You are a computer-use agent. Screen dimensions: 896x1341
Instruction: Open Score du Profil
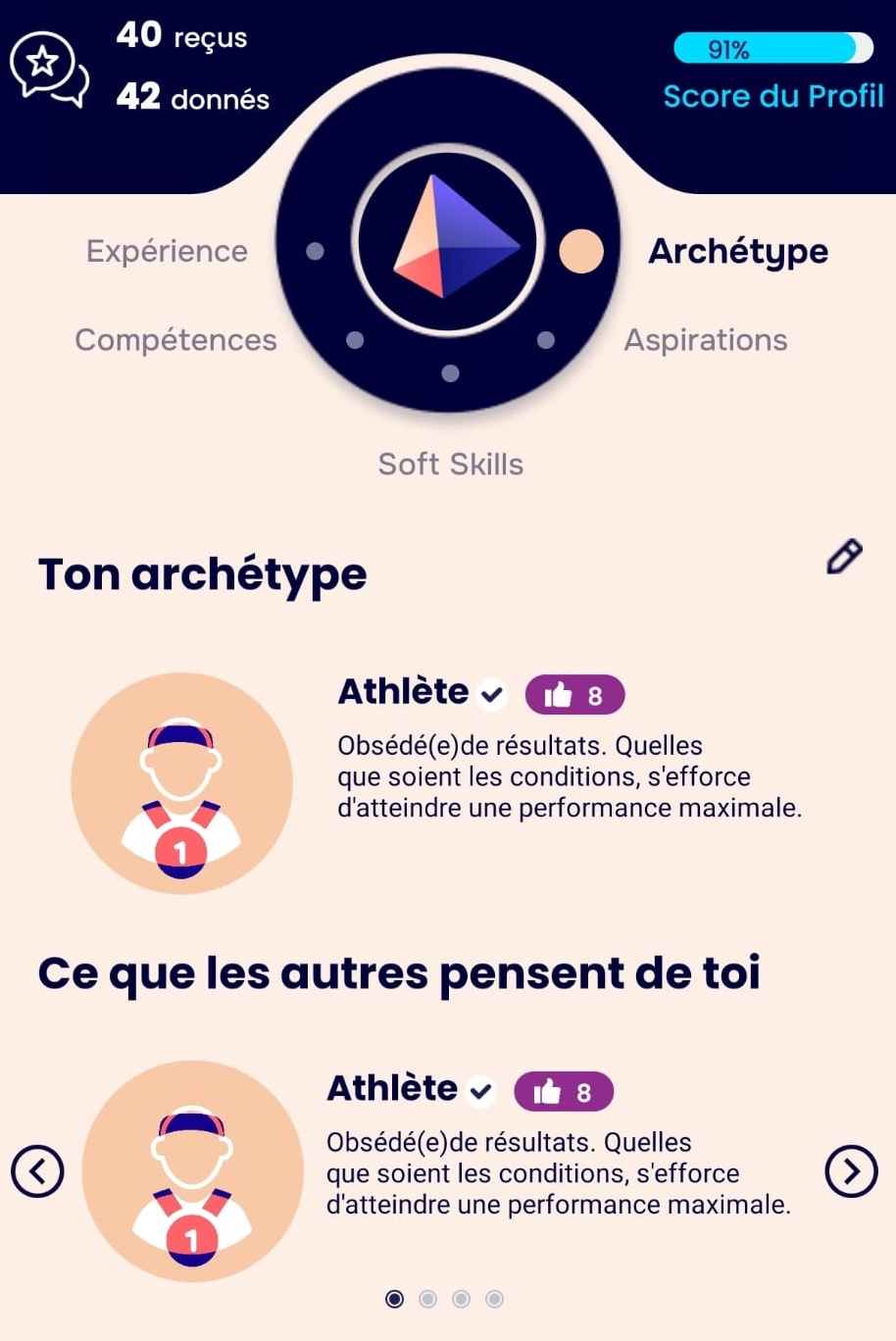(773, 96)
